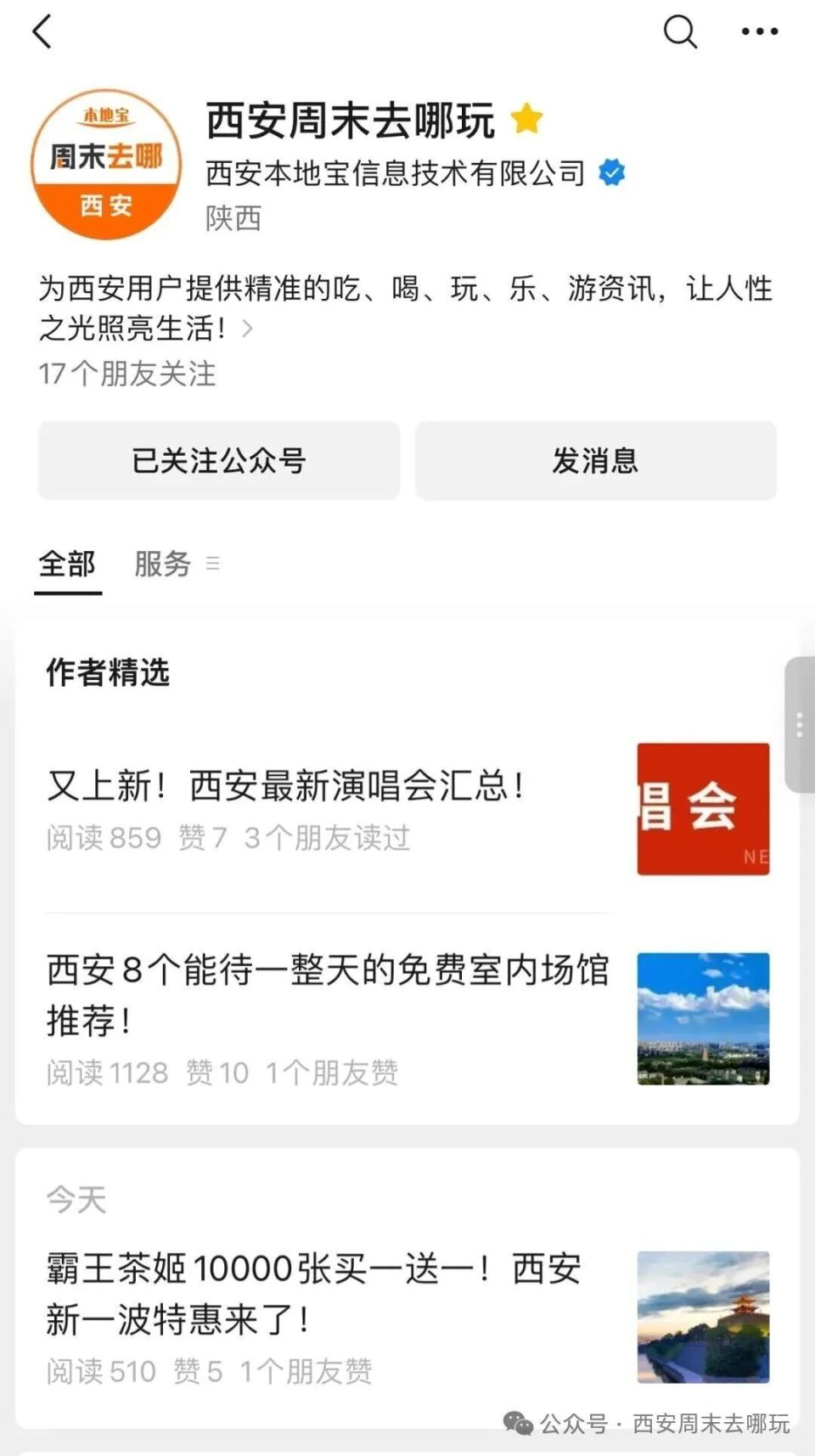This screenshot has height=1456, width=815.
Task: Click the back arrow at top left
Action: (x=42, y=32)
